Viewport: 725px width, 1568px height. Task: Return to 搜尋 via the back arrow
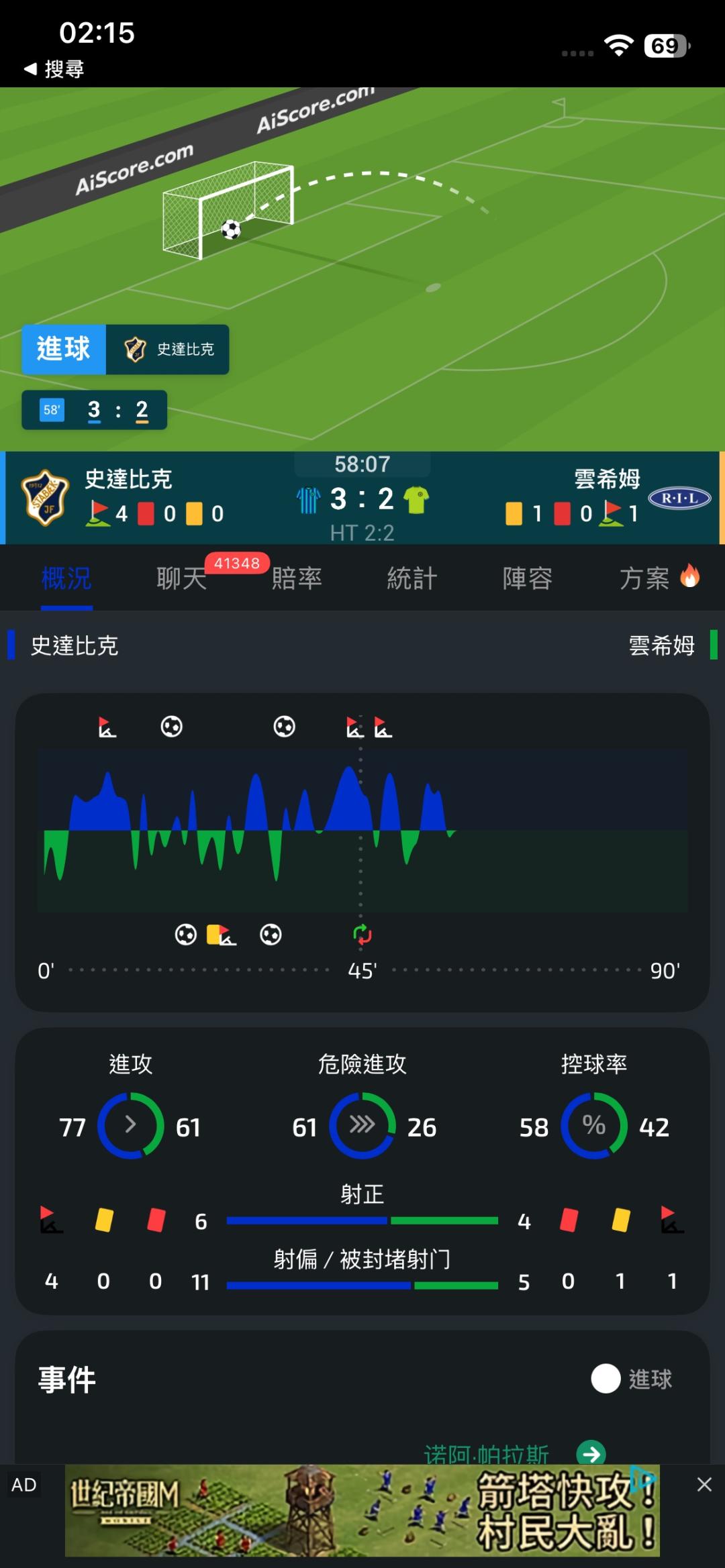[54, 68]
